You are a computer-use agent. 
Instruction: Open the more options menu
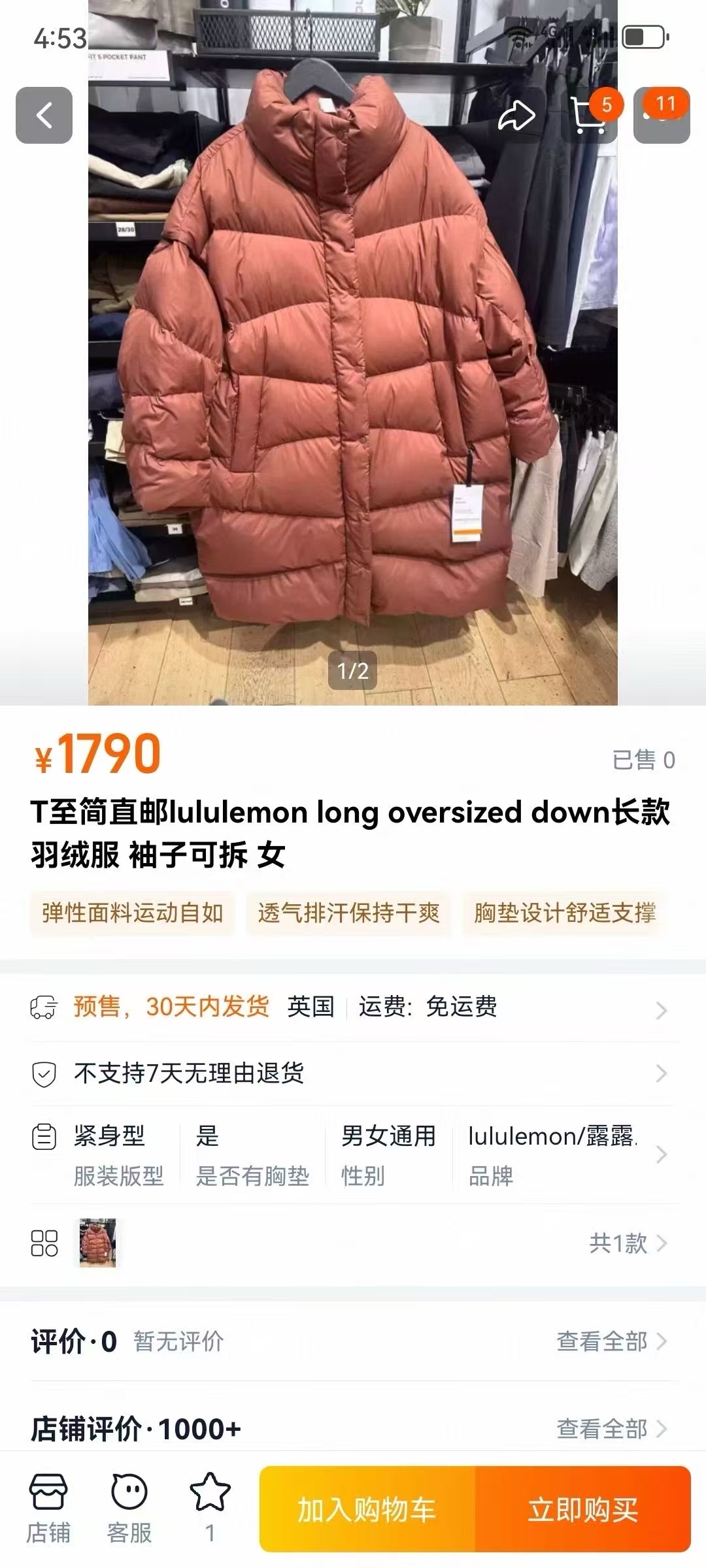tap(662, 116)
